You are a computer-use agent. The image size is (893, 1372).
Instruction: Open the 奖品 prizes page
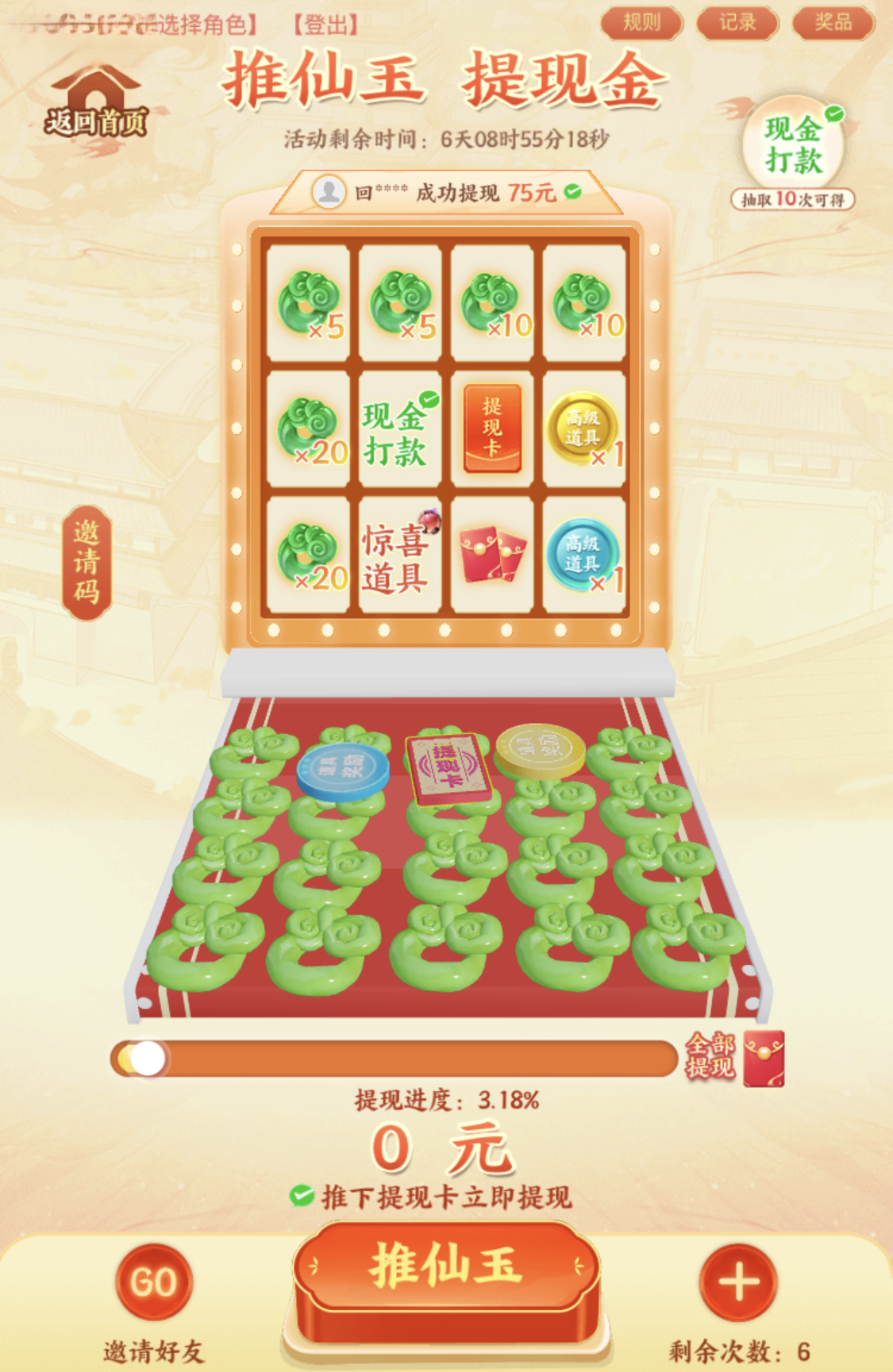click(x=833, y=22)
